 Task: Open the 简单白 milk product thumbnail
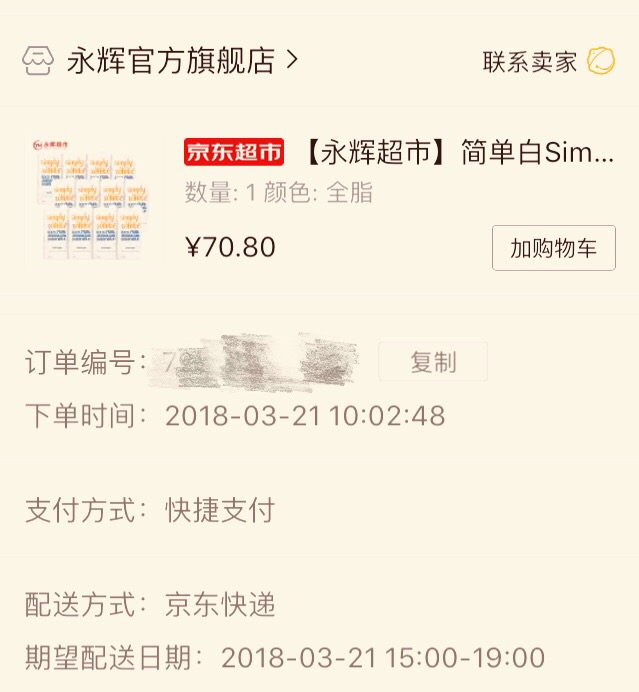point(94,200)
